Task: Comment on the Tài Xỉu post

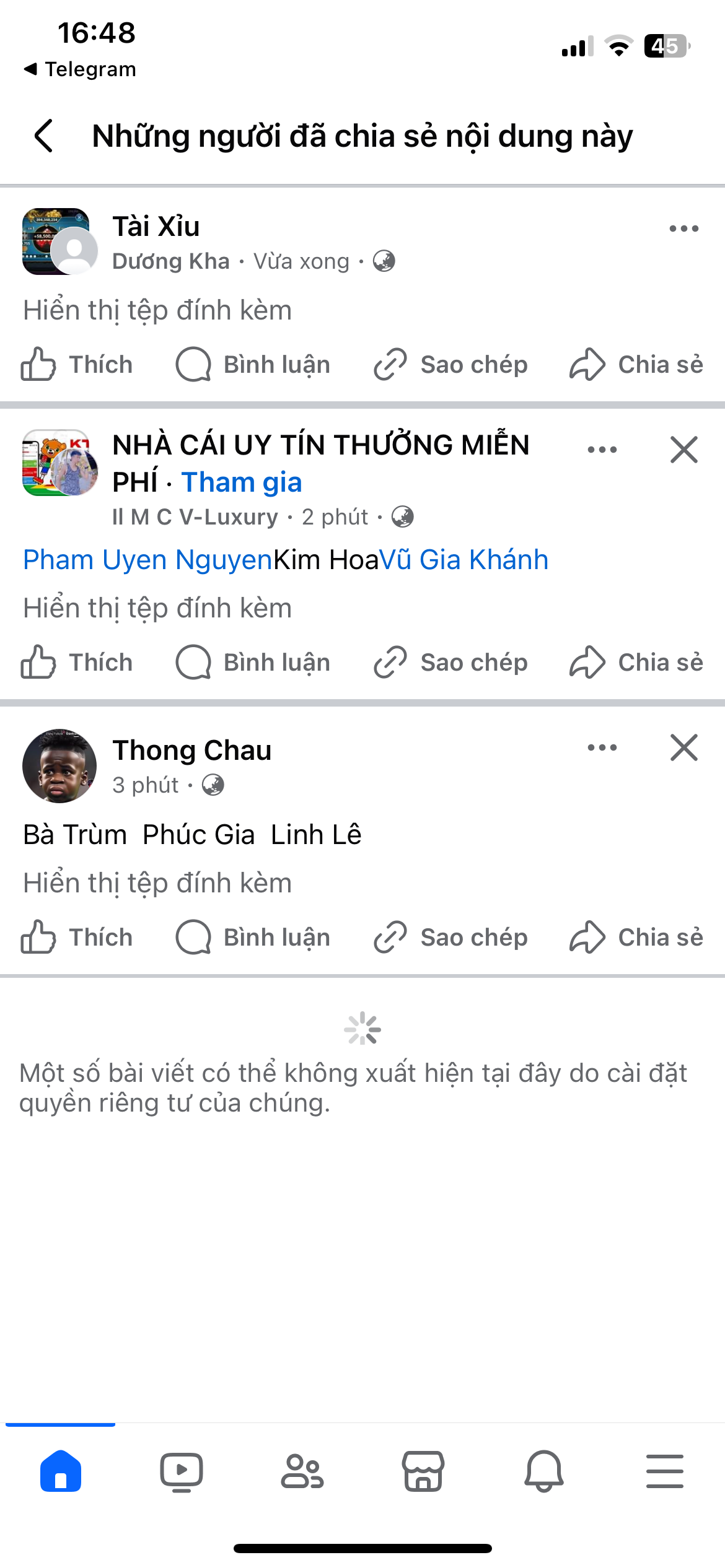Action: click(x=253, y=364)
